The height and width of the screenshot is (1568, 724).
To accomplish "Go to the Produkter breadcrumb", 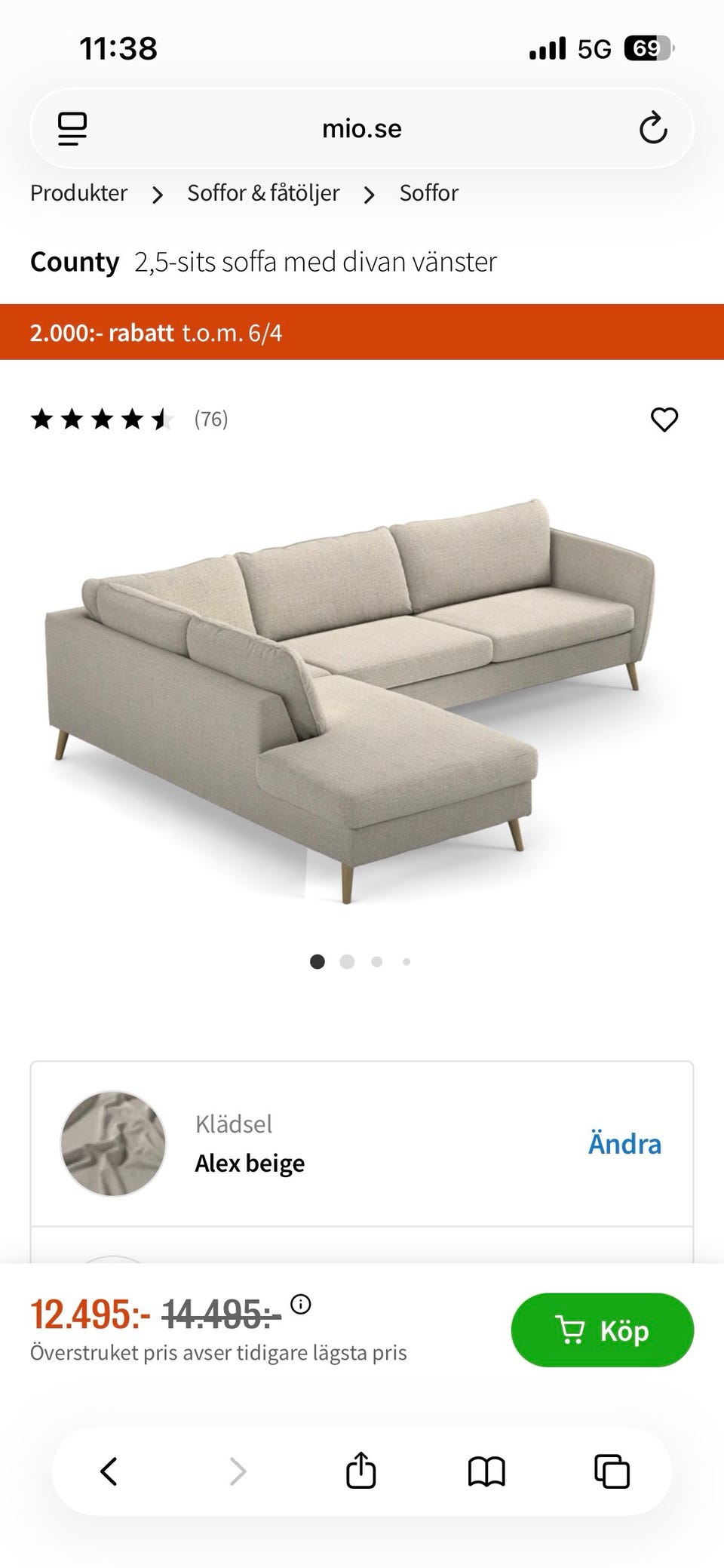I will 78,193.
